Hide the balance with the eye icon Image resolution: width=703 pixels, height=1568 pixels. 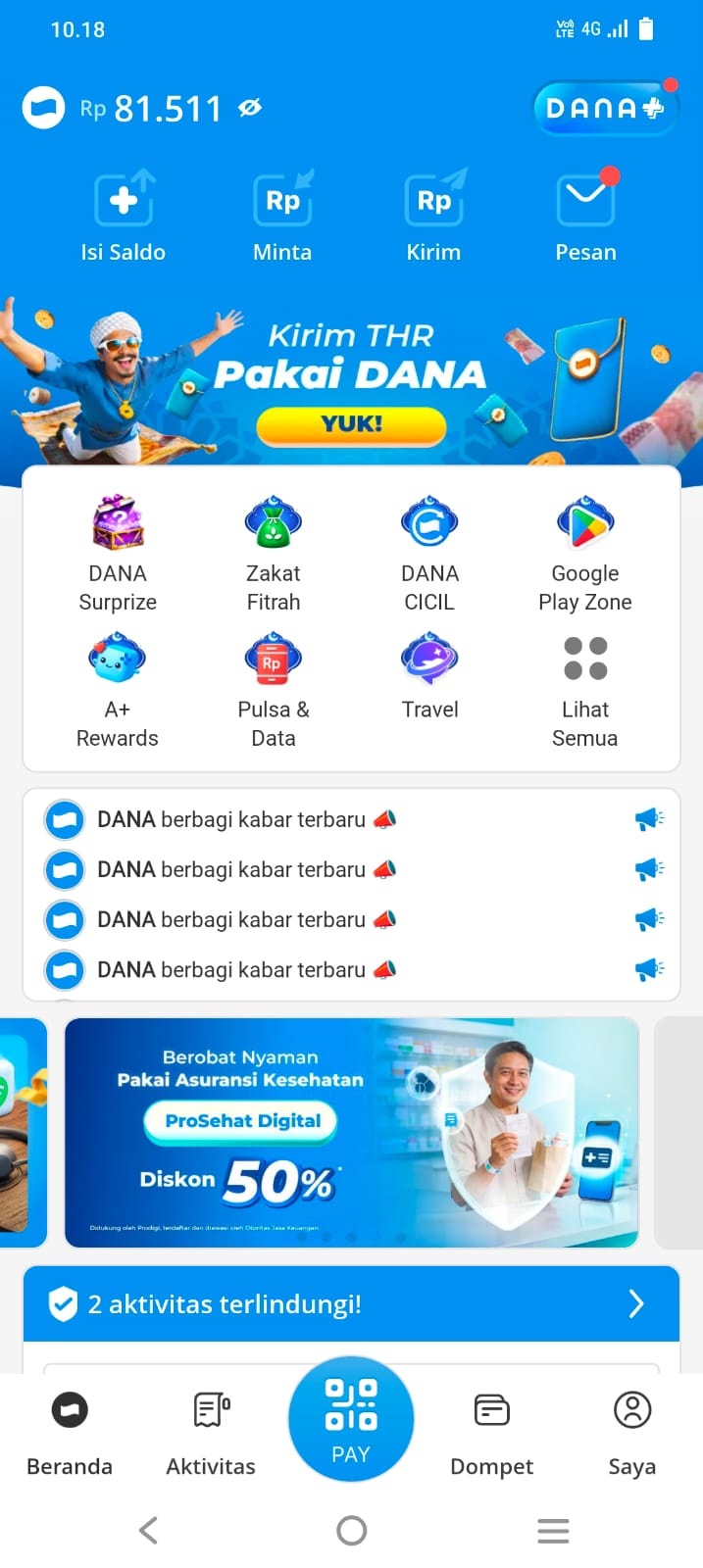(250, 108)
